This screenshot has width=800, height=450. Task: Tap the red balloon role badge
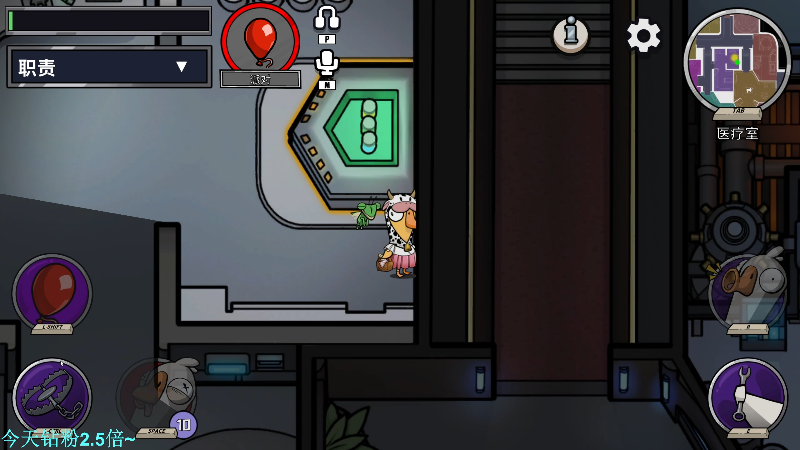coord(260,40)
